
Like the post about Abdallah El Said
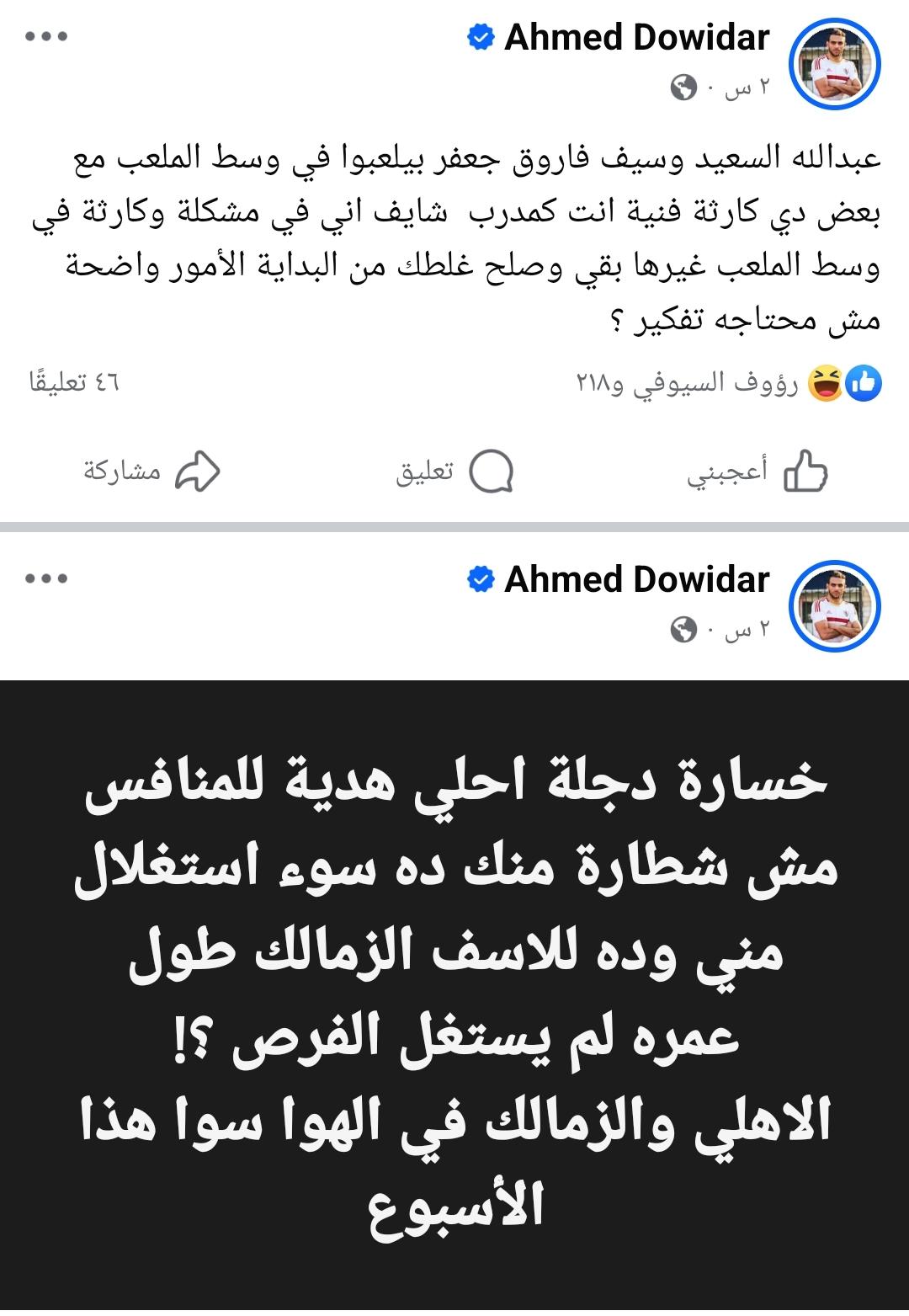[757, 472]
